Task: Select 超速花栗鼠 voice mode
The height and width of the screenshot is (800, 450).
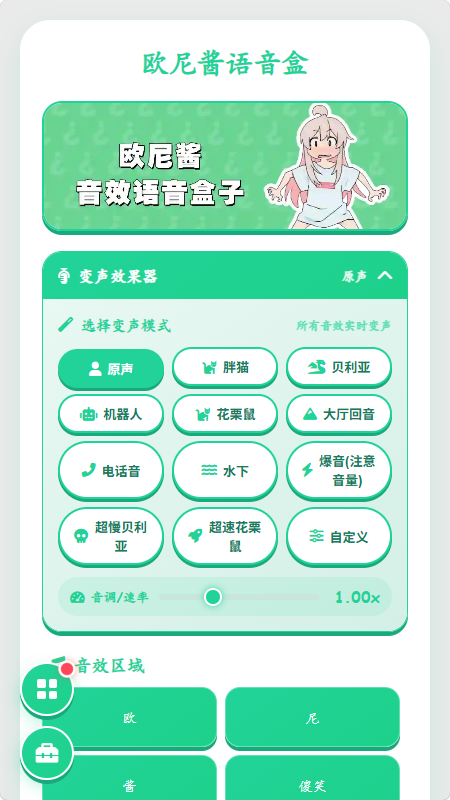Action: coord(225,537)
